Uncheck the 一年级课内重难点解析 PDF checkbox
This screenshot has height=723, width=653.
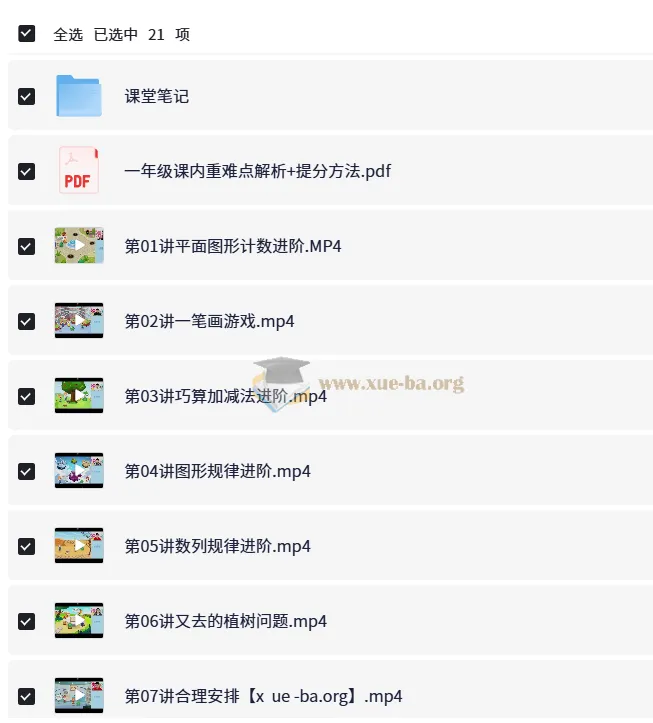coord(27,172)
